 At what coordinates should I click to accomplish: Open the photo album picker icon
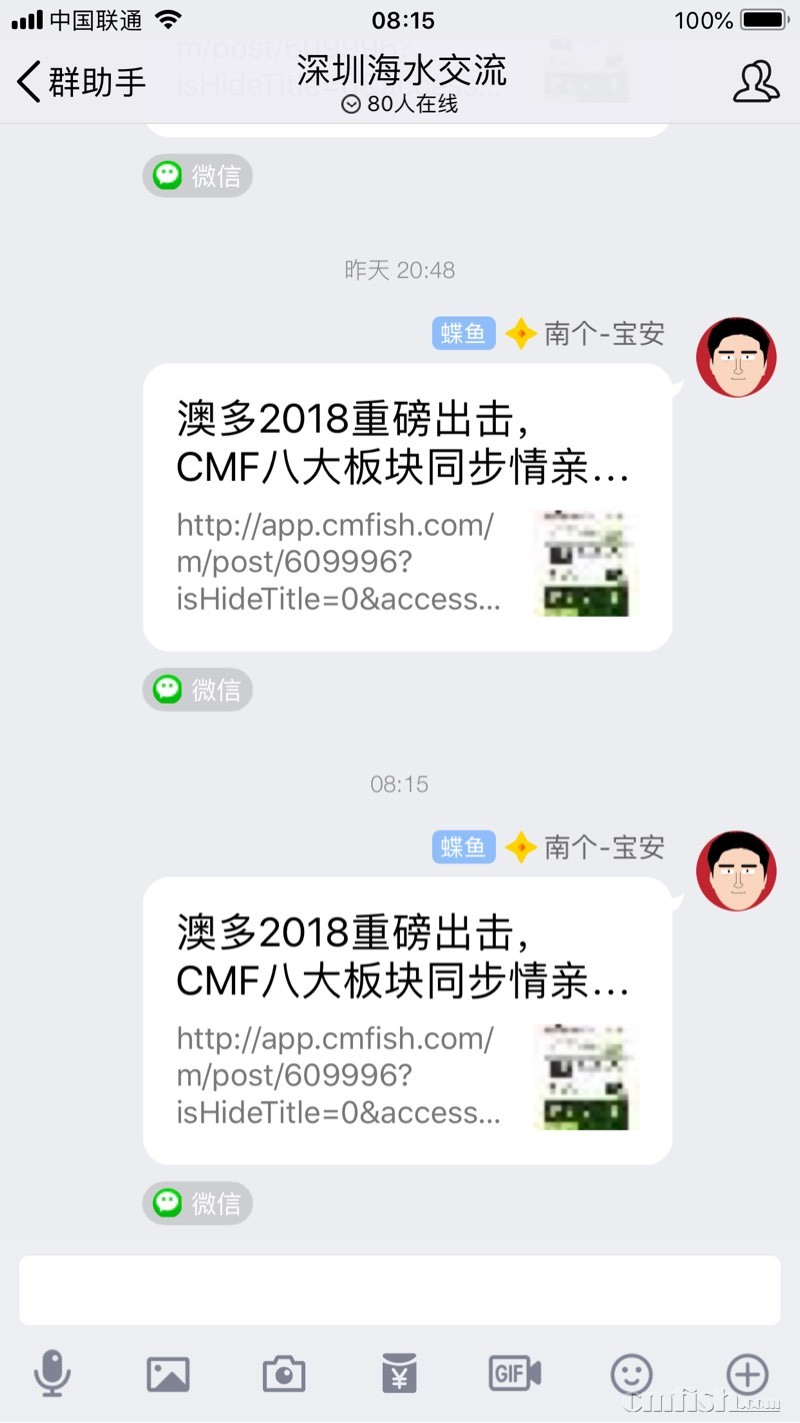(168, 1374)
